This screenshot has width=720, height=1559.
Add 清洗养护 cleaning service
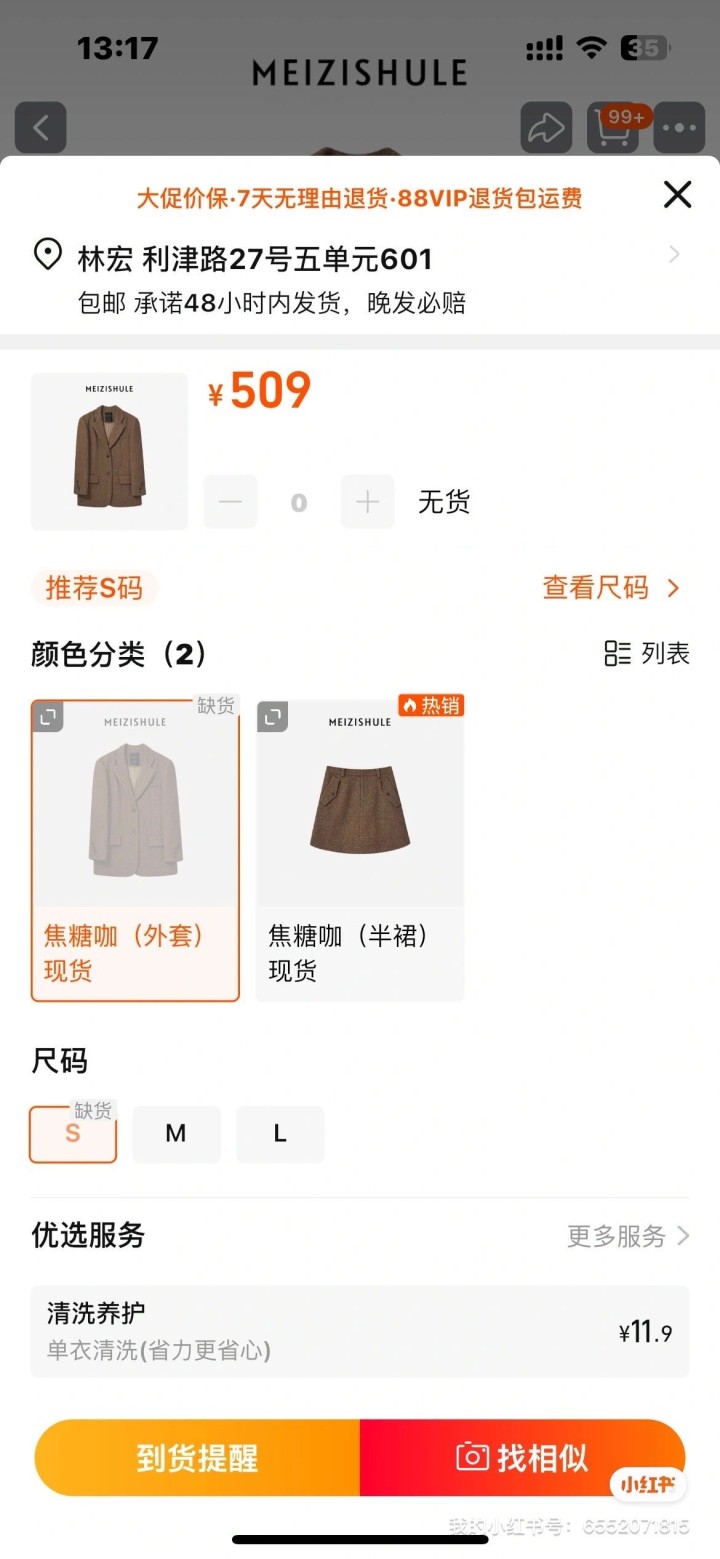(360, 1332)
